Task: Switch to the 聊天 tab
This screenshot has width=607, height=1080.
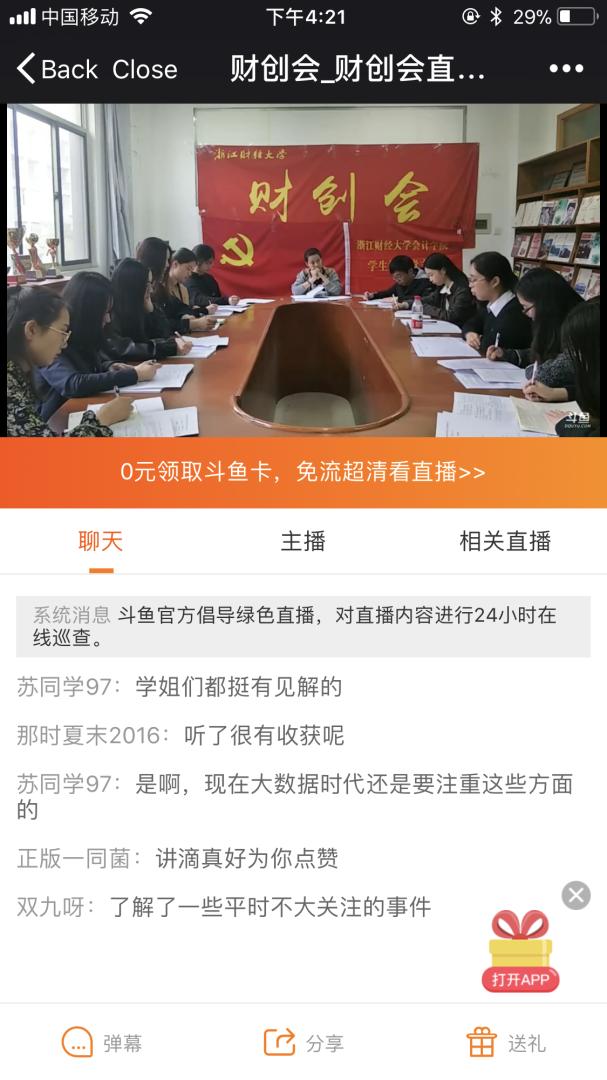Action: pyautogui.click(x=101, y=541)
